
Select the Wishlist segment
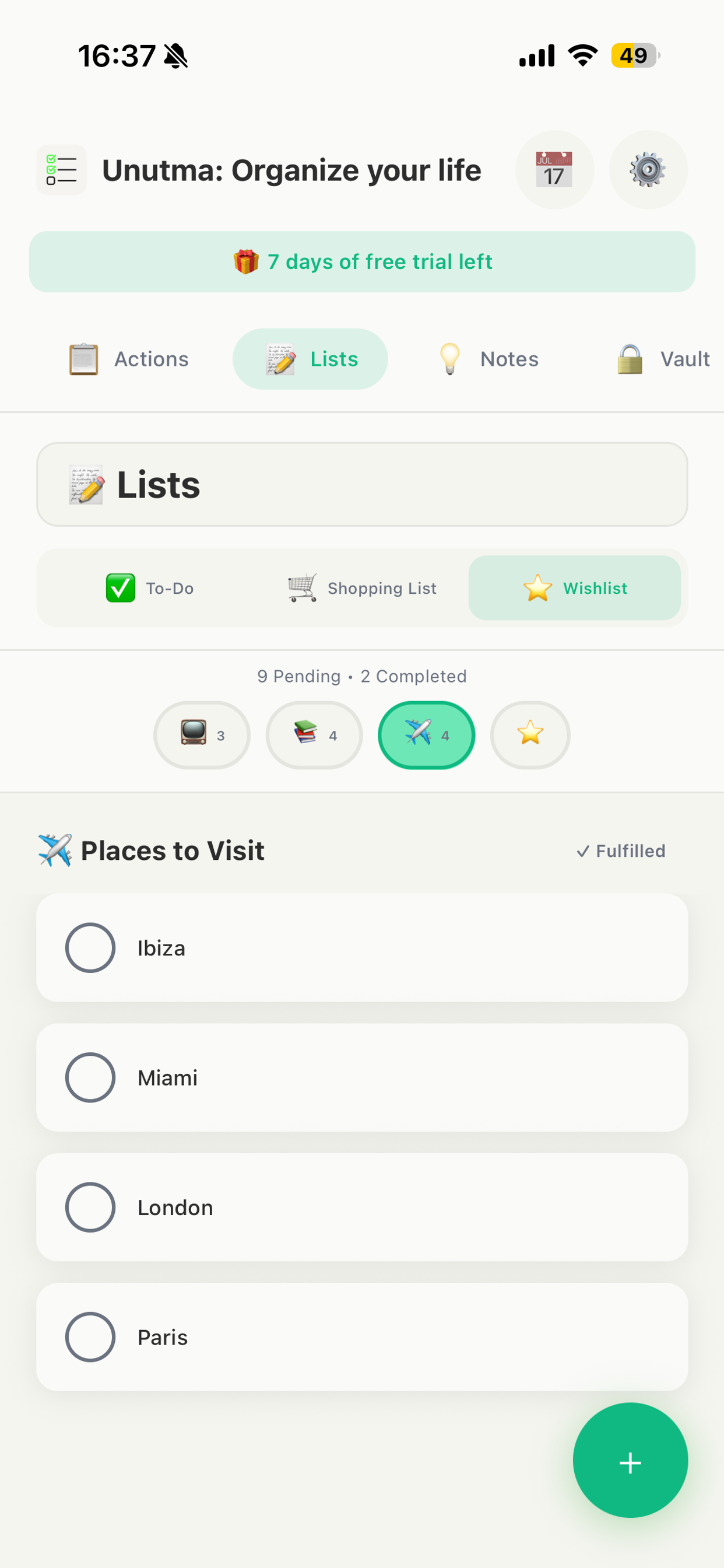(x=574, y=588)
